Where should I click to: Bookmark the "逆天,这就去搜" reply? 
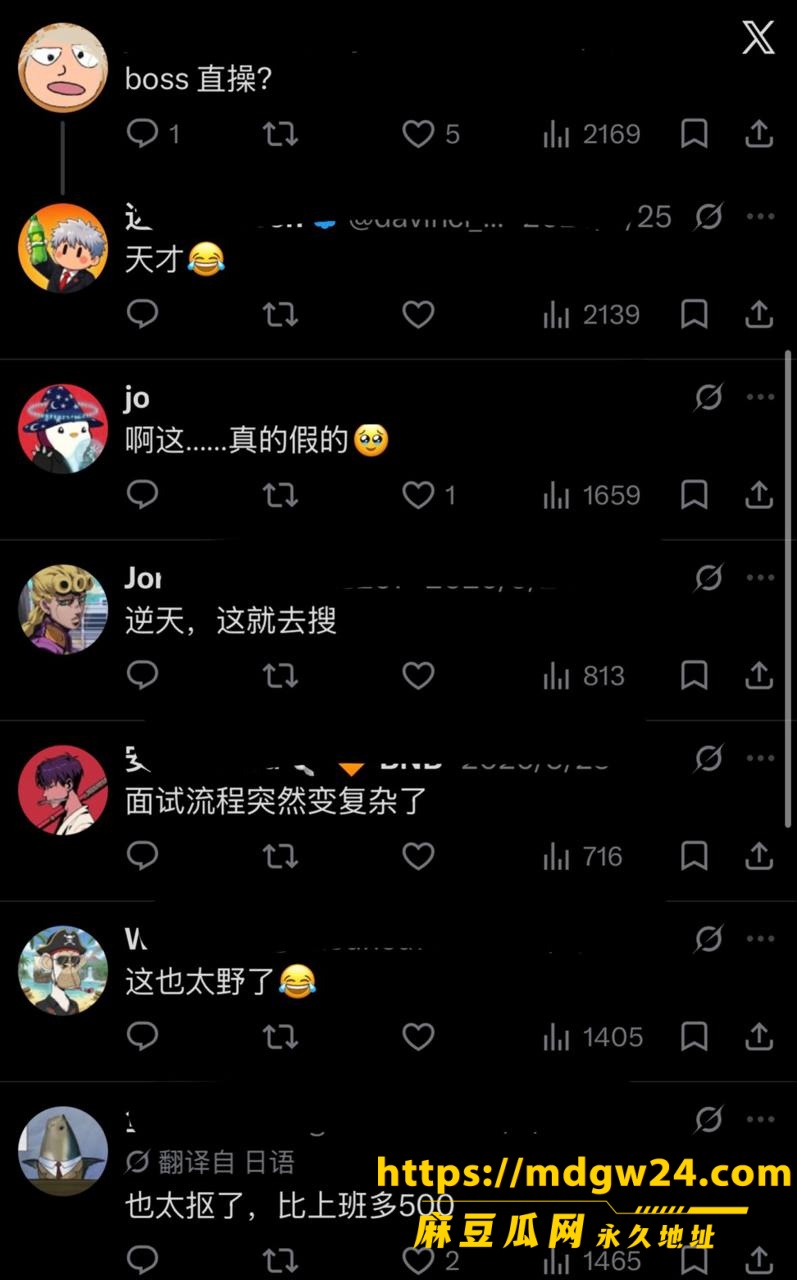(695, 676)
